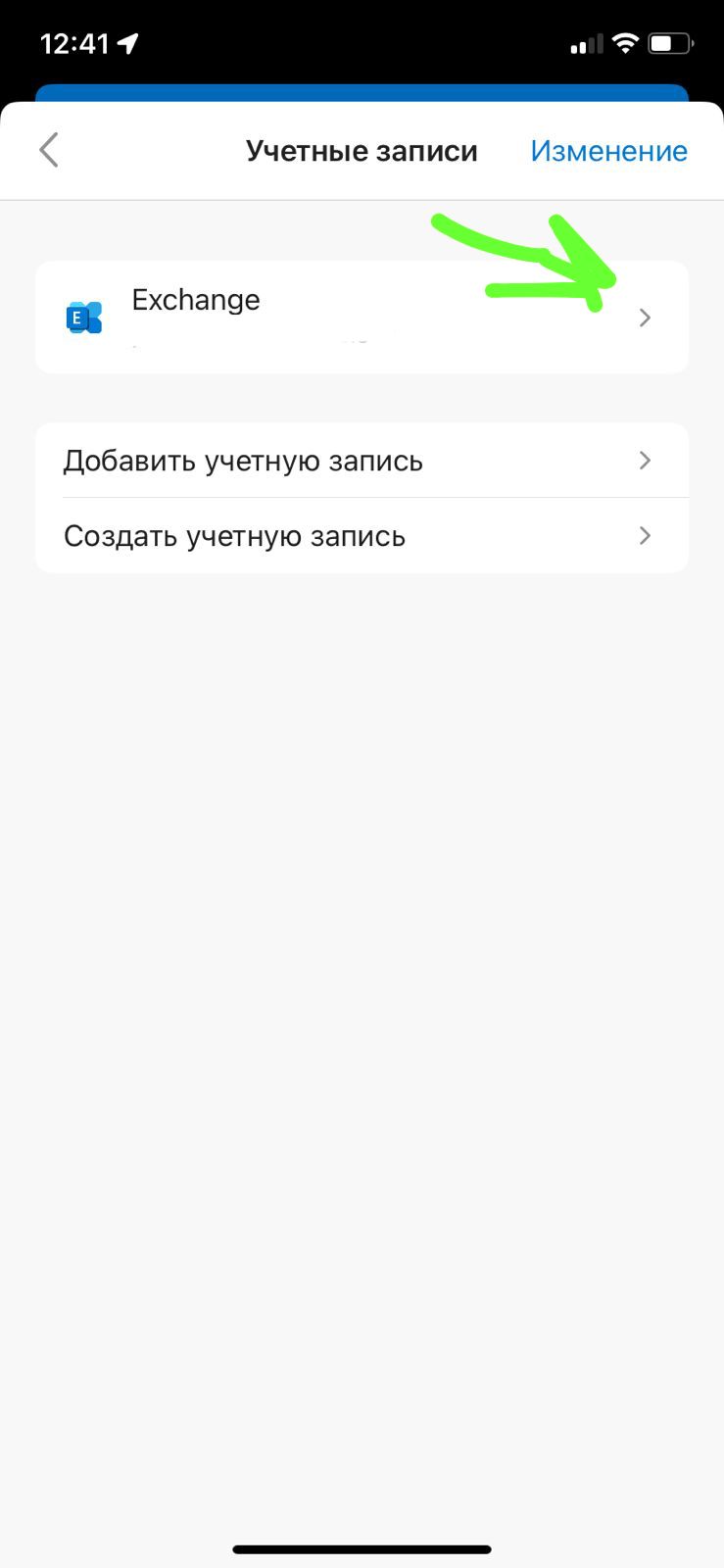Select Добавить учетную запись
Image resolution: width=724 pixels, height=1568 pixels.
pyautogui.click(x=361, y=461)
